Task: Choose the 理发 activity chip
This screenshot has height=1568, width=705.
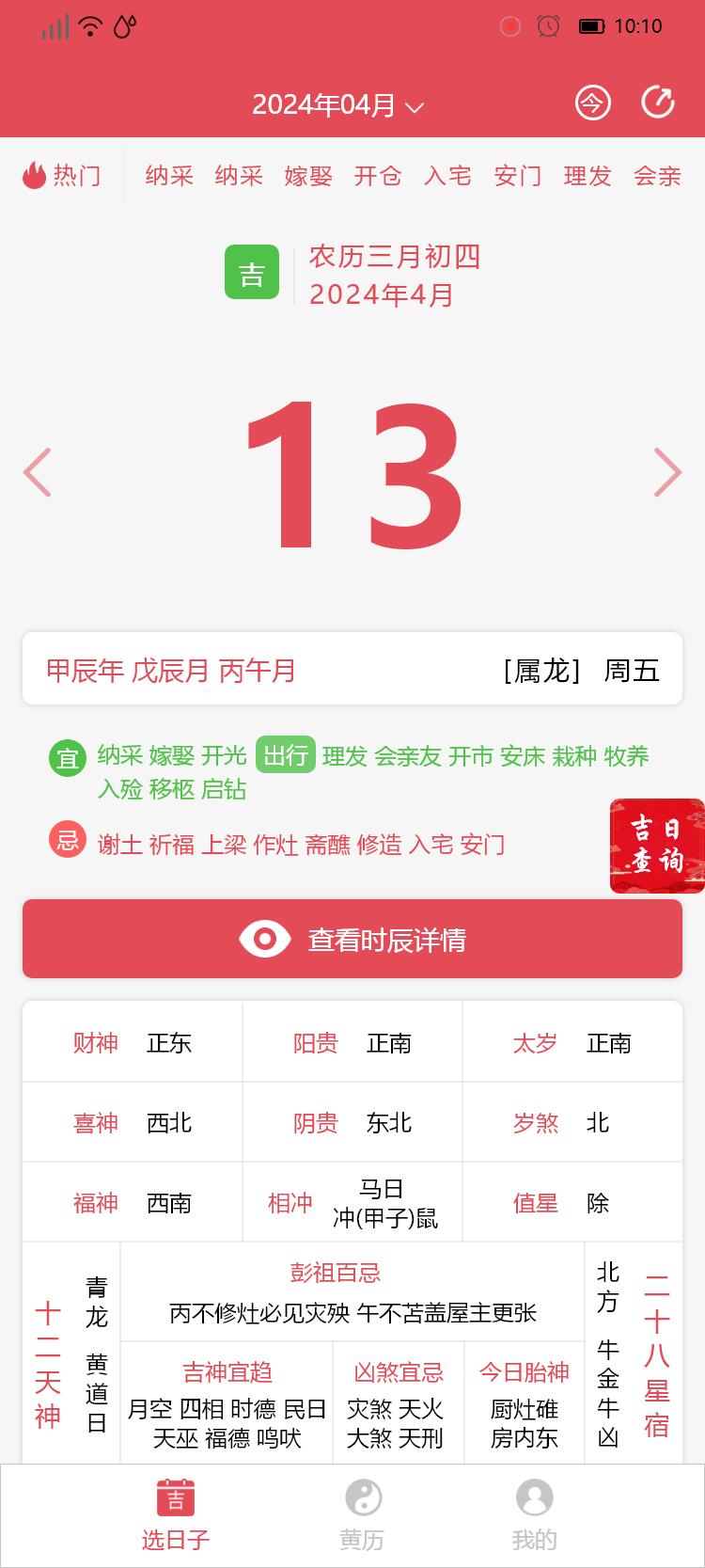Action: (x=587, y=176)
